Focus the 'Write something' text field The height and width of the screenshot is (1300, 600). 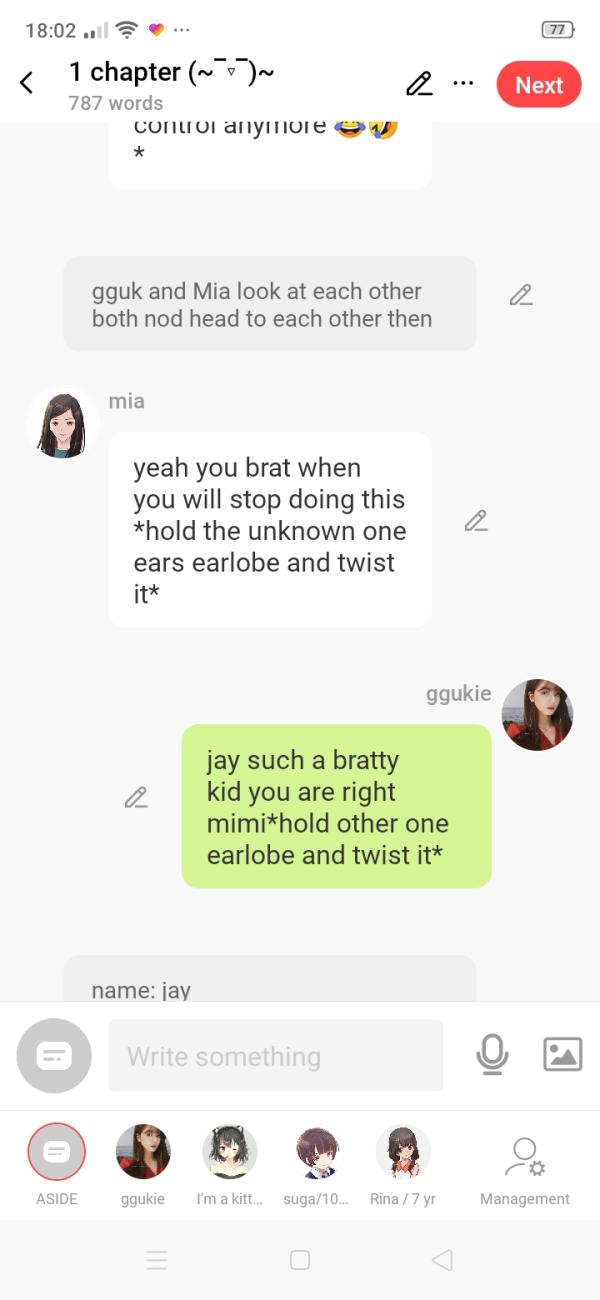click(x=275, y=1056)
